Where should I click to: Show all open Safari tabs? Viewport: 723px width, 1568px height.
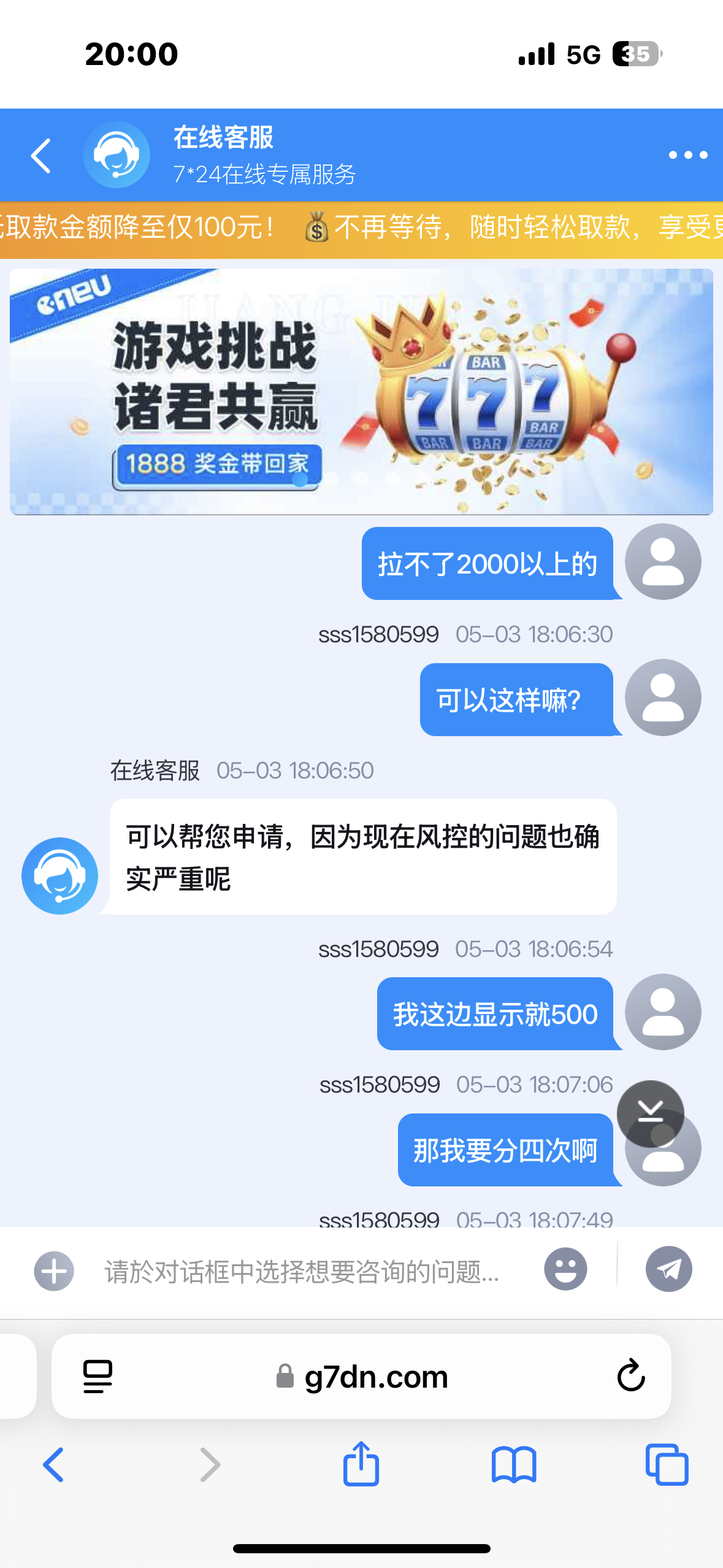pos(667,1465)
